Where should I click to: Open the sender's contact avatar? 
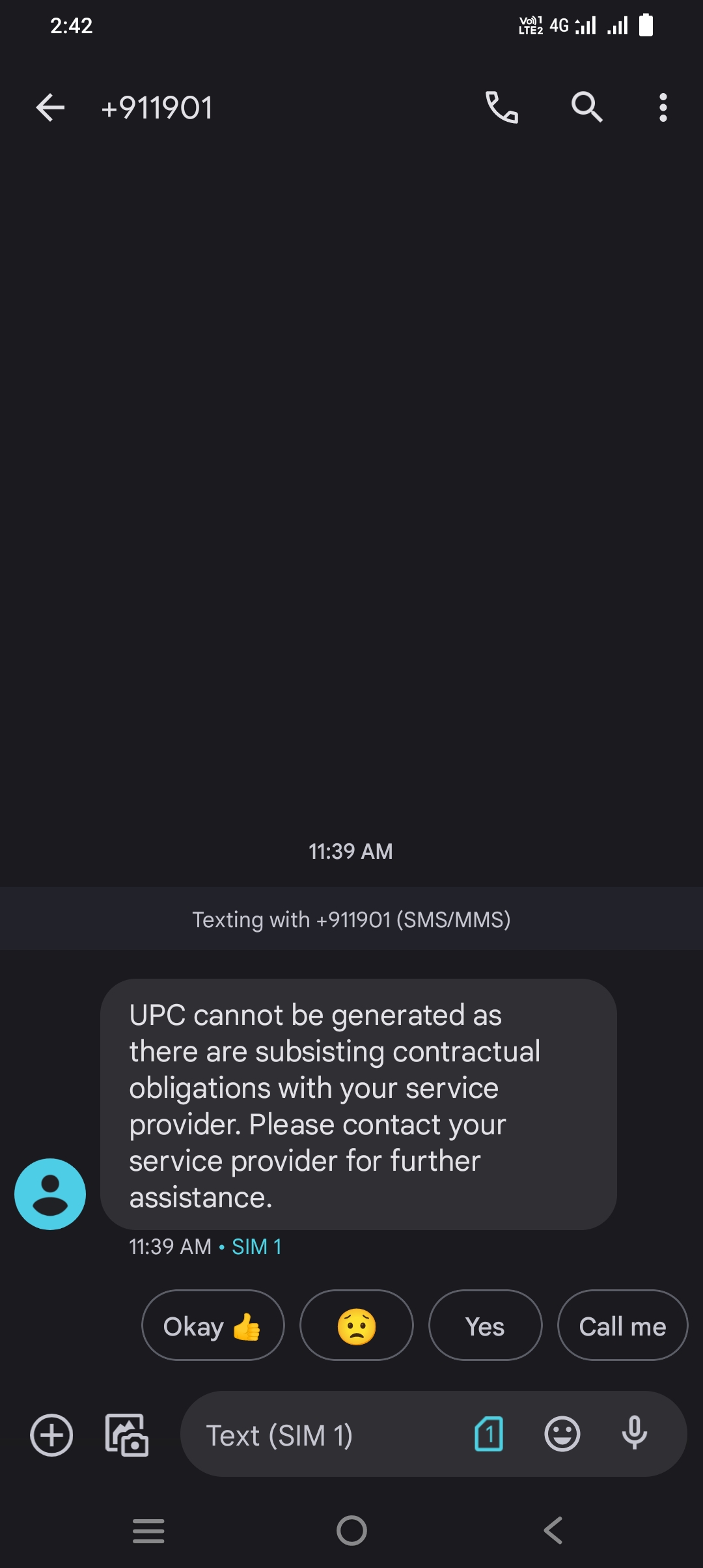point(50,1194)
